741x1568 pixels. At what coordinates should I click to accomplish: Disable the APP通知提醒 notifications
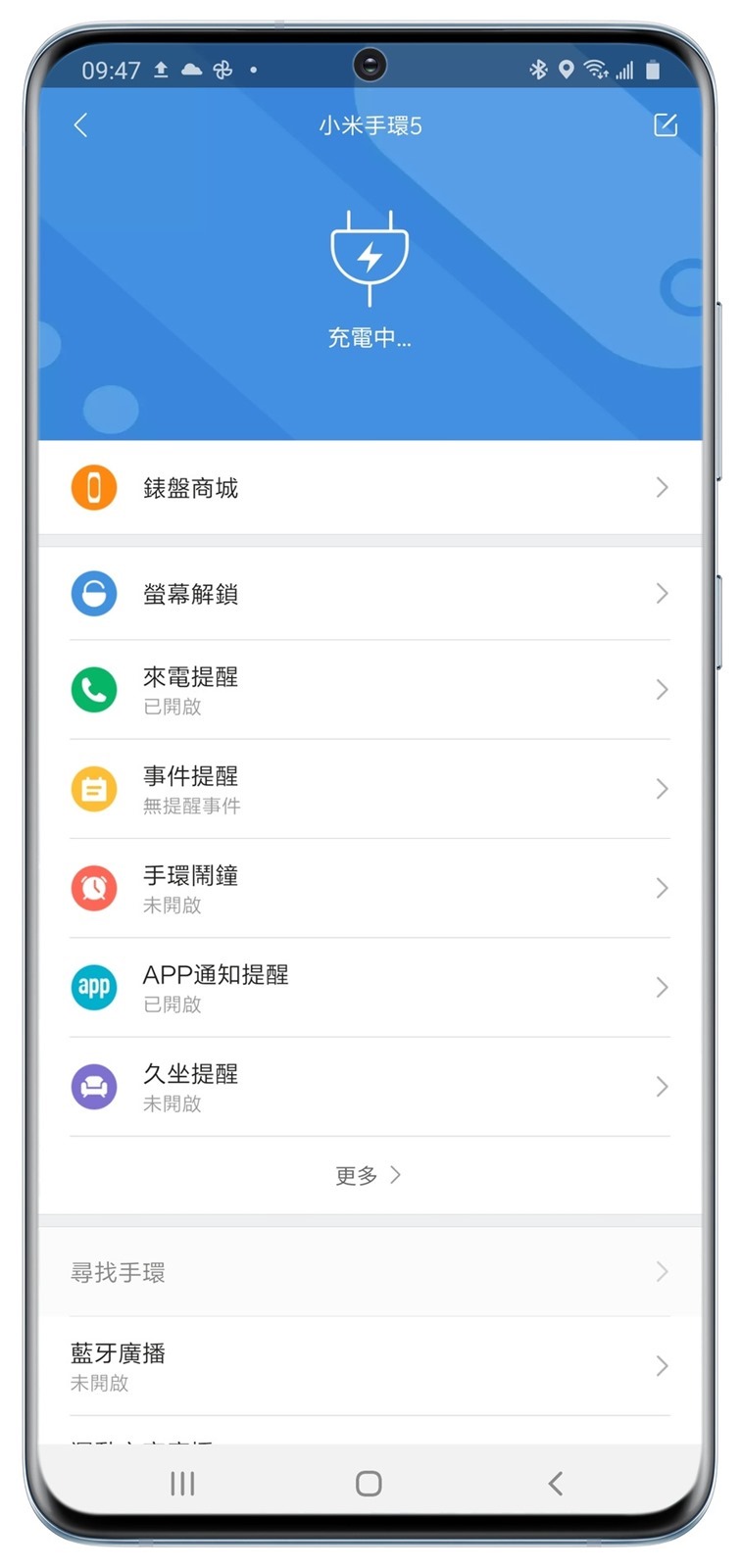(370, 987)
